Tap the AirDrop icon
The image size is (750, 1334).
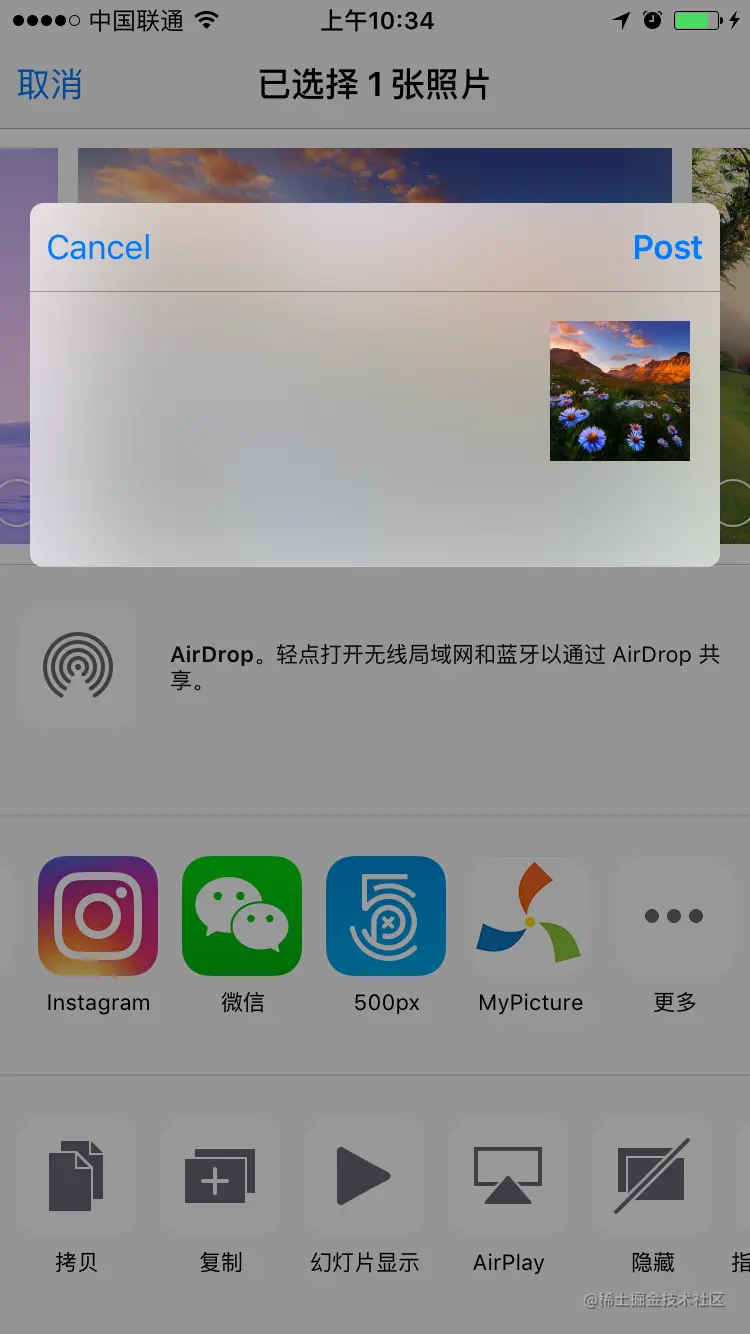[x=78, y=667]
